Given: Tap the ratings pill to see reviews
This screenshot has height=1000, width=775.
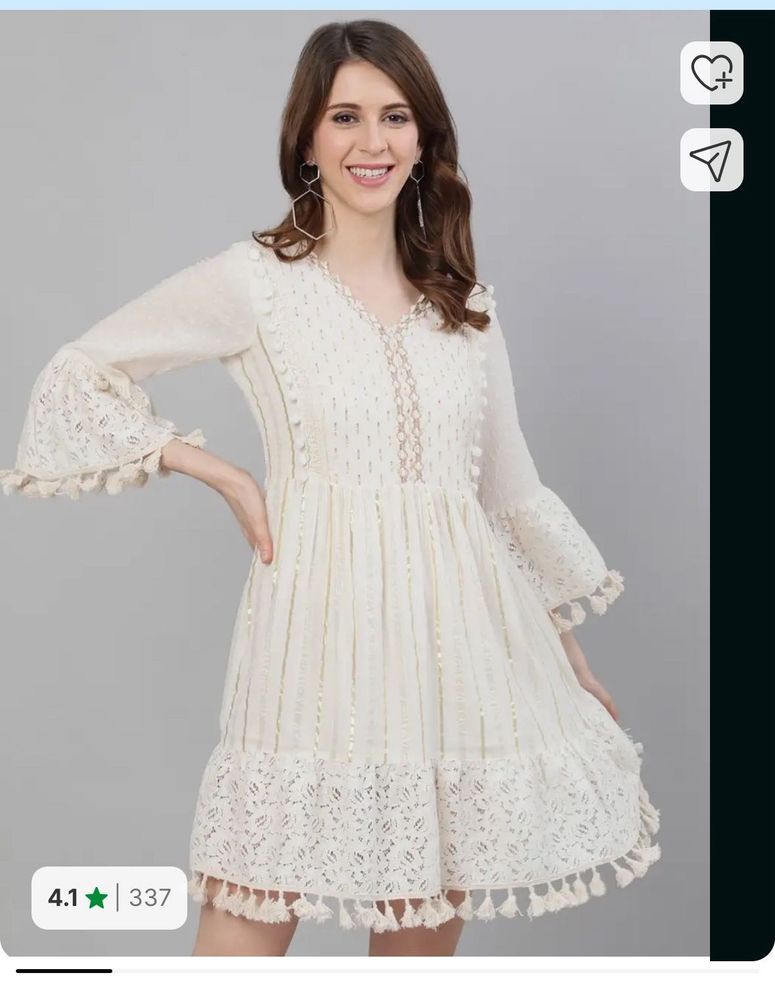Looking at the screenshot, I should (108, 897).
